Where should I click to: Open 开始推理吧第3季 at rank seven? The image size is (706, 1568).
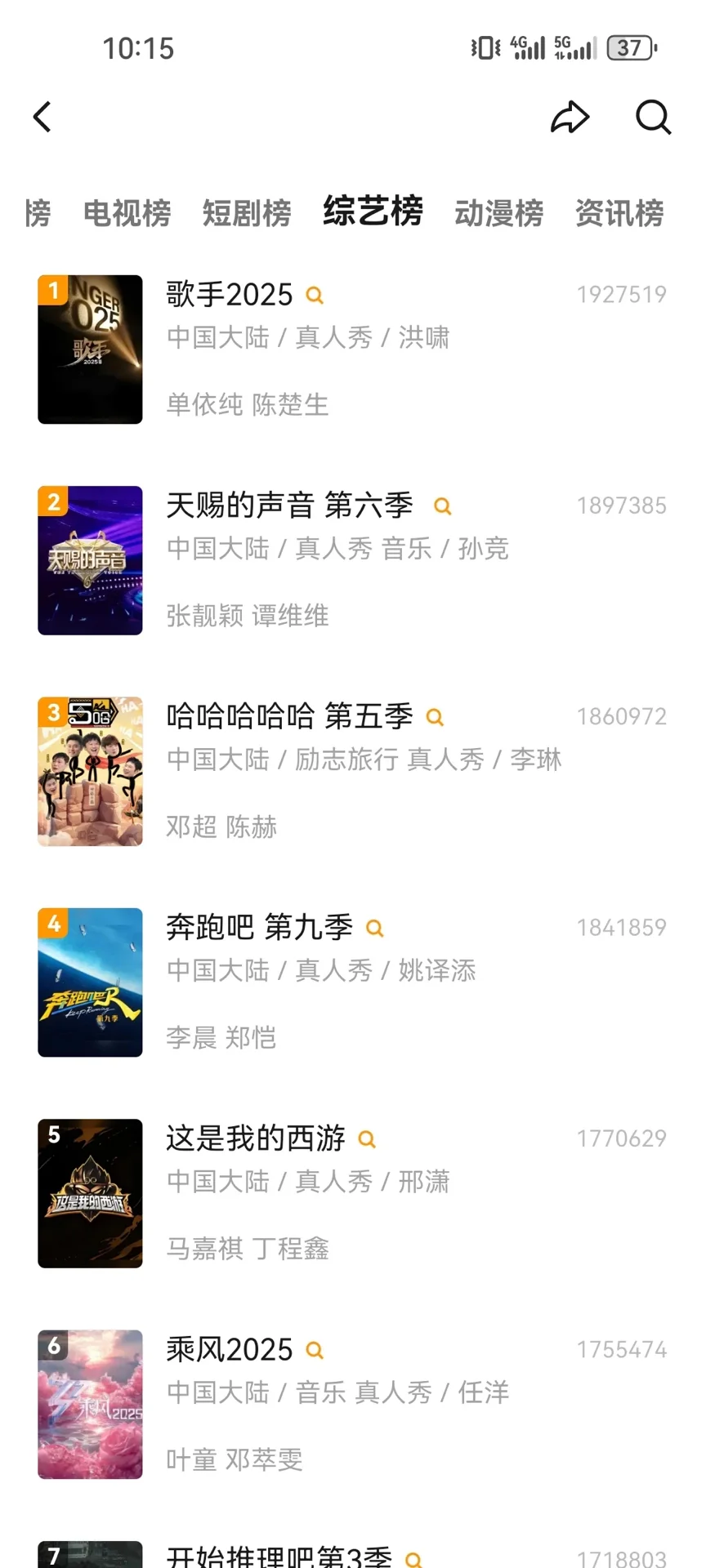click(279, 1556)
